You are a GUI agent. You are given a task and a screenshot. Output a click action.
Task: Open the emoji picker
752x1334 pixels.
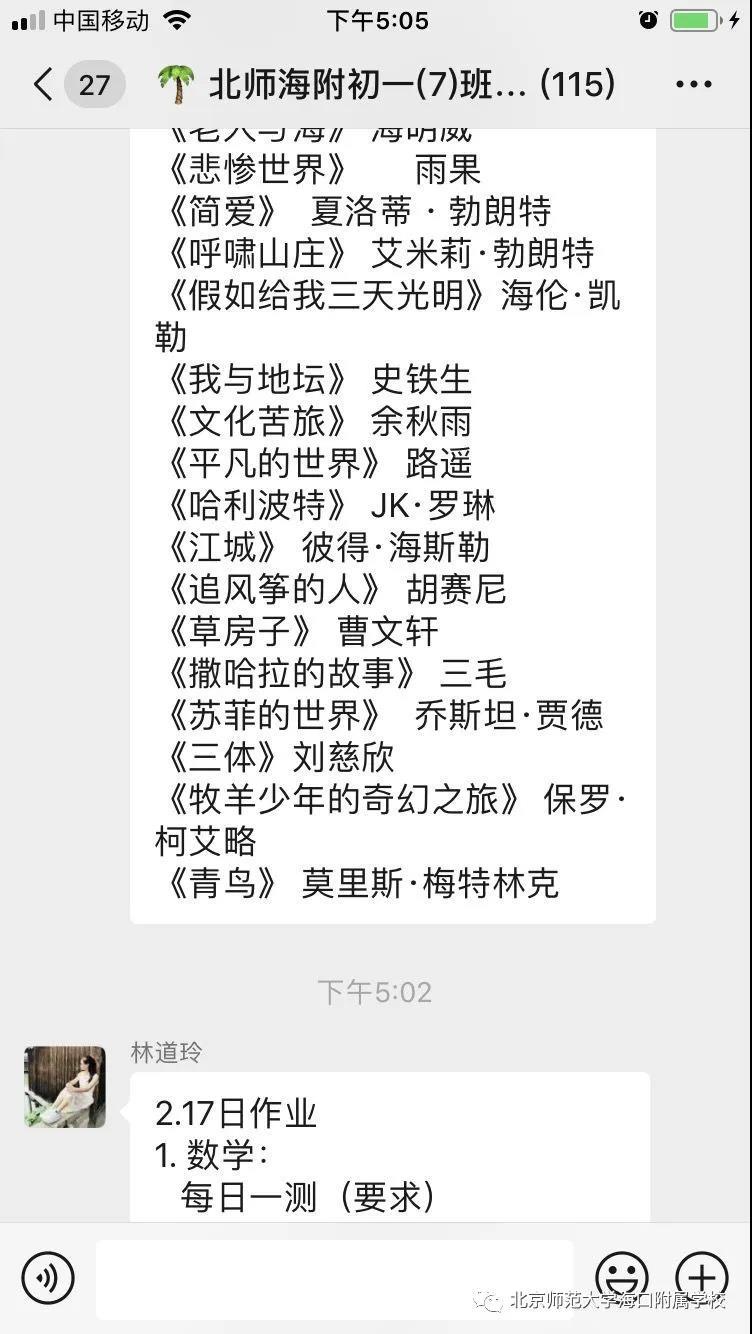pos(622,1278)
